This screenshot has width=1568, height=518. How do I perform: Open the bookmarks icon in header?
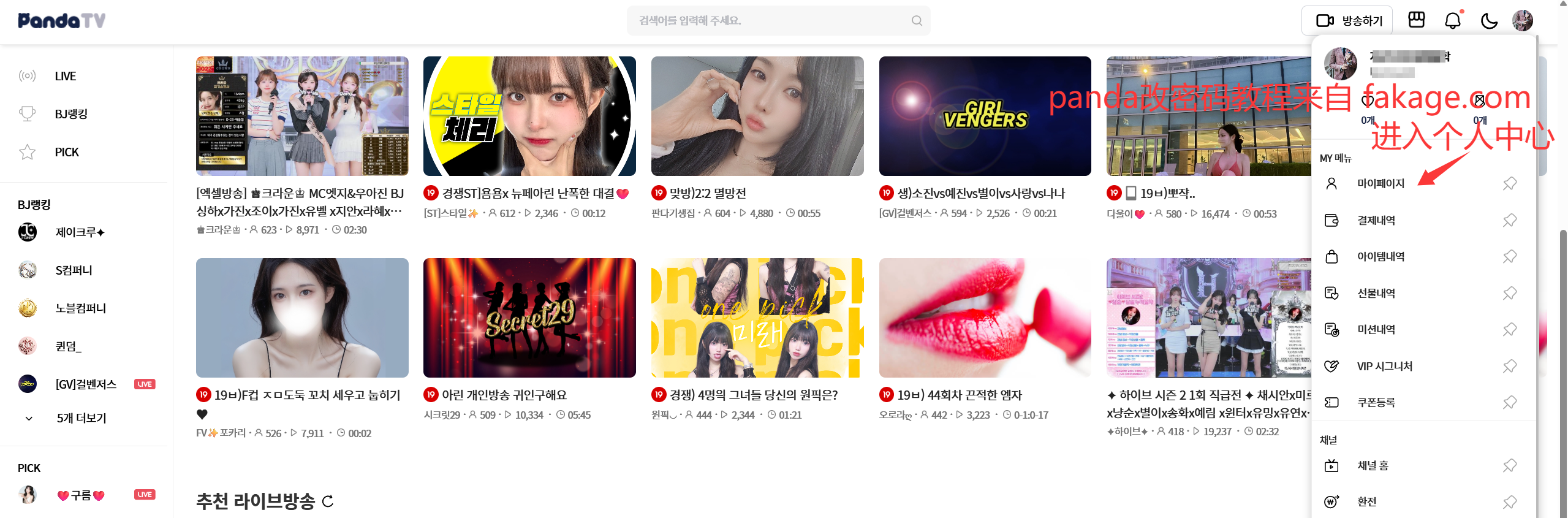click(1416, 20)
